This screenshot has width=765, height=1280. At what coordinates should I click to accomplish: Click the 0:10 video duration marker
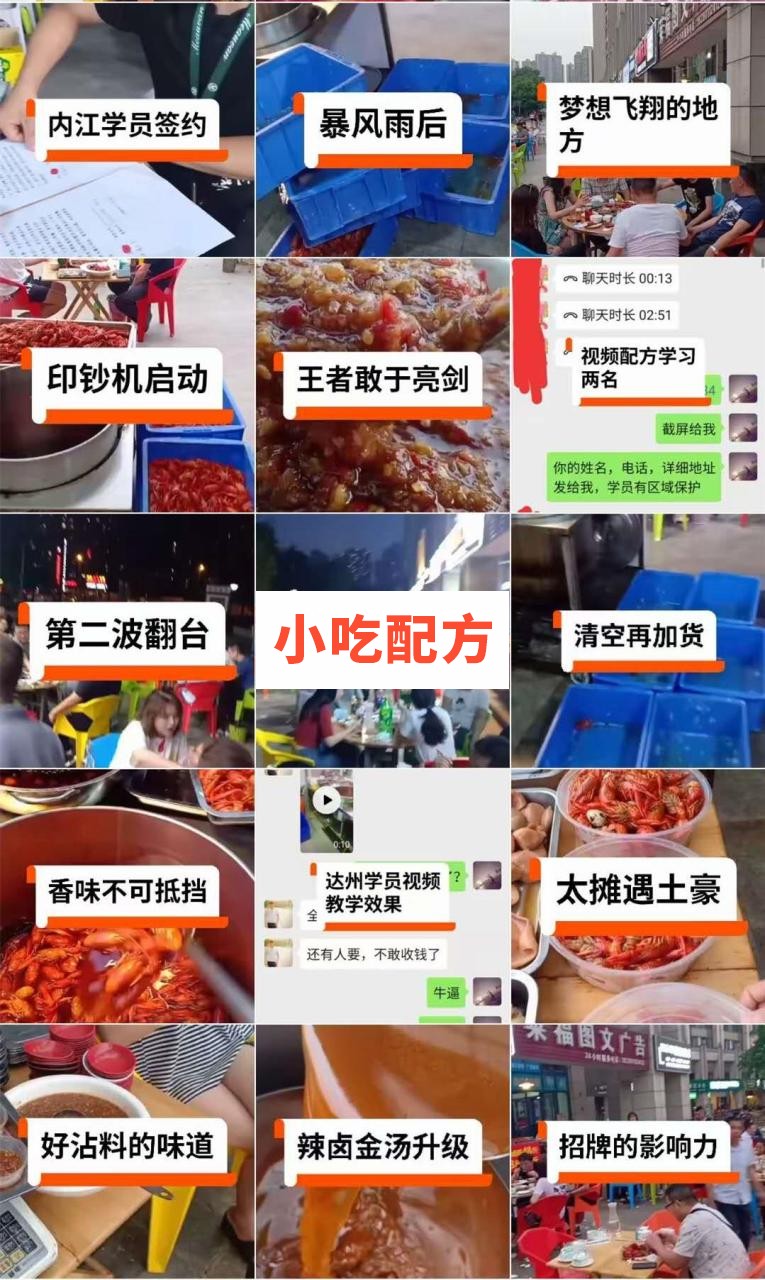(x=340, y=843)
